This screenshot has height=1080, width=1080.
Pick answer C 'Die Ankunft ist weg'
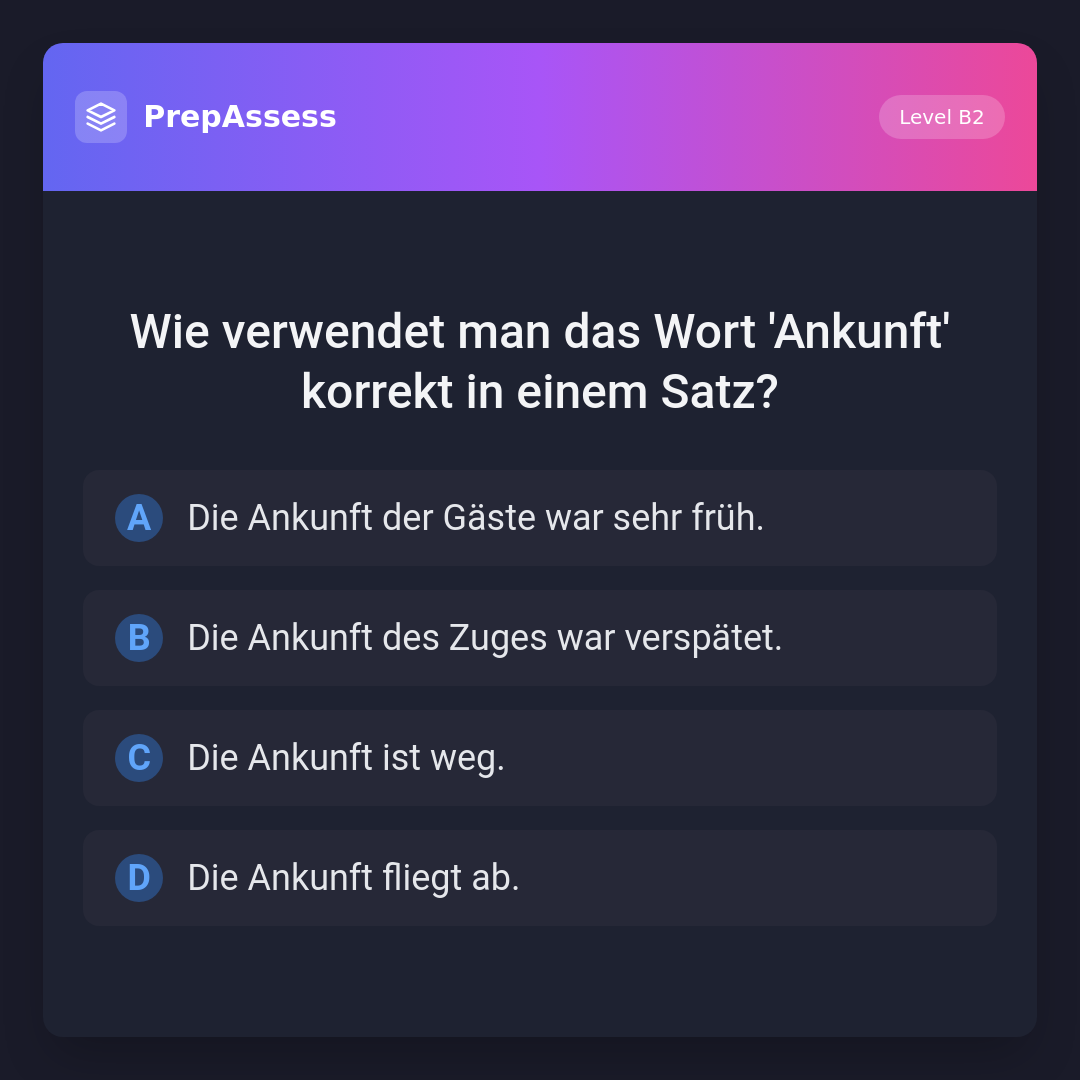coord(539,758)
